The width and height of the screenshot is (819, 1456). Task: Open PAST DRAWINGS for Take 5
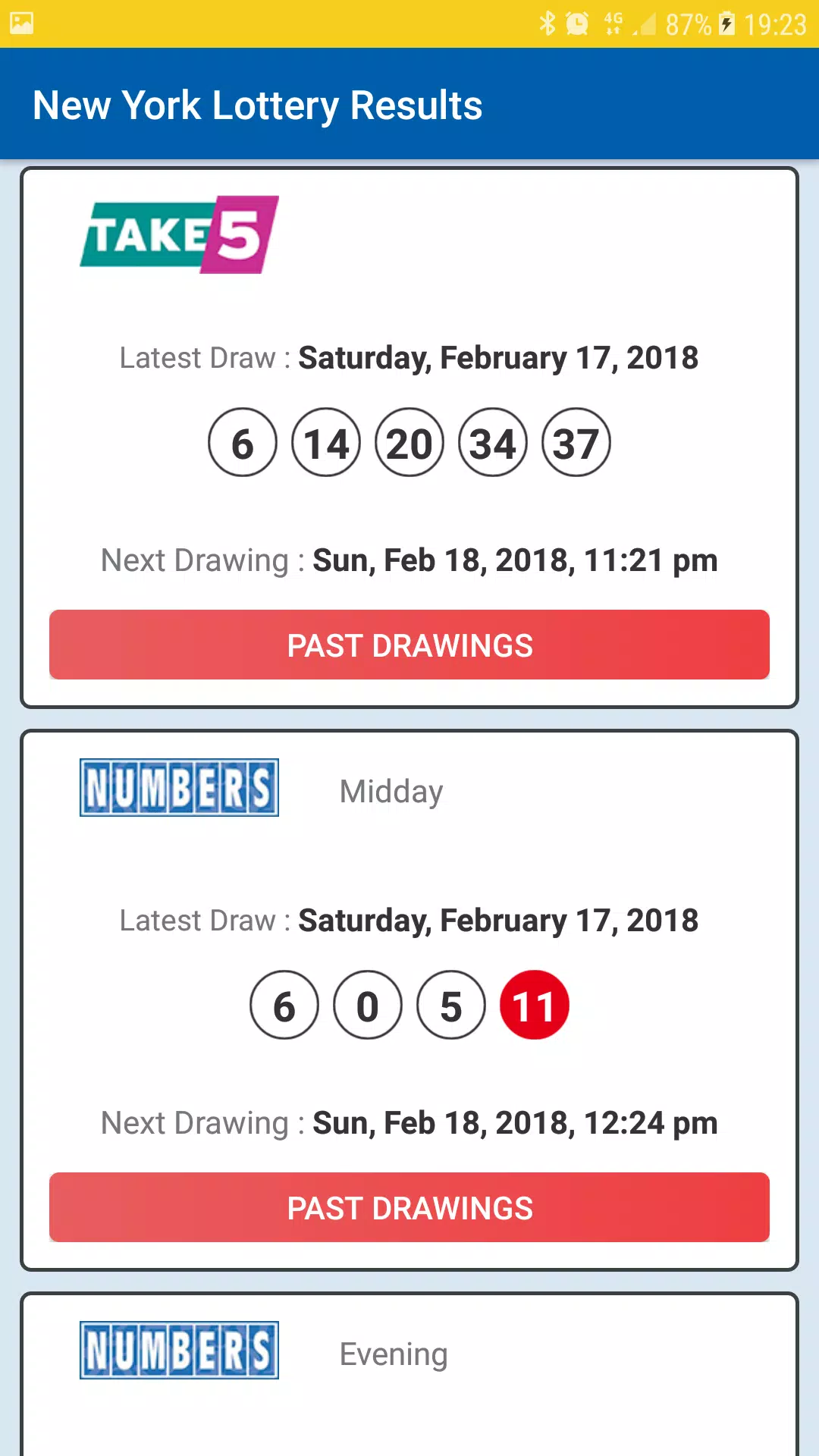tap(409, 645)
